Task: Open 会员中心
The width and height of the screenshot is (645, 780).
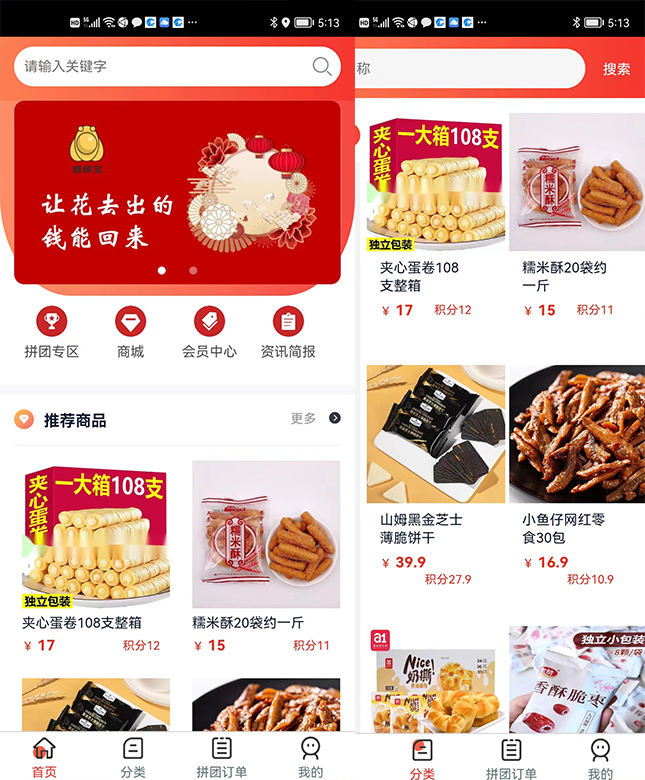Action: pyautogui.click(x=209, y=332)
